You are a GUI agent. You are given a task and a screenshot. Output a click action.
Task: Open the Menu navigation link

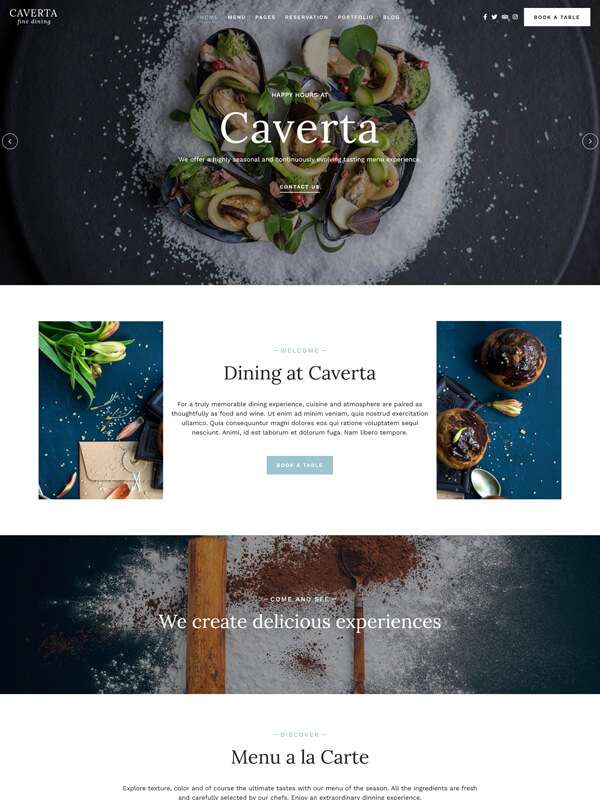point(236,17)
